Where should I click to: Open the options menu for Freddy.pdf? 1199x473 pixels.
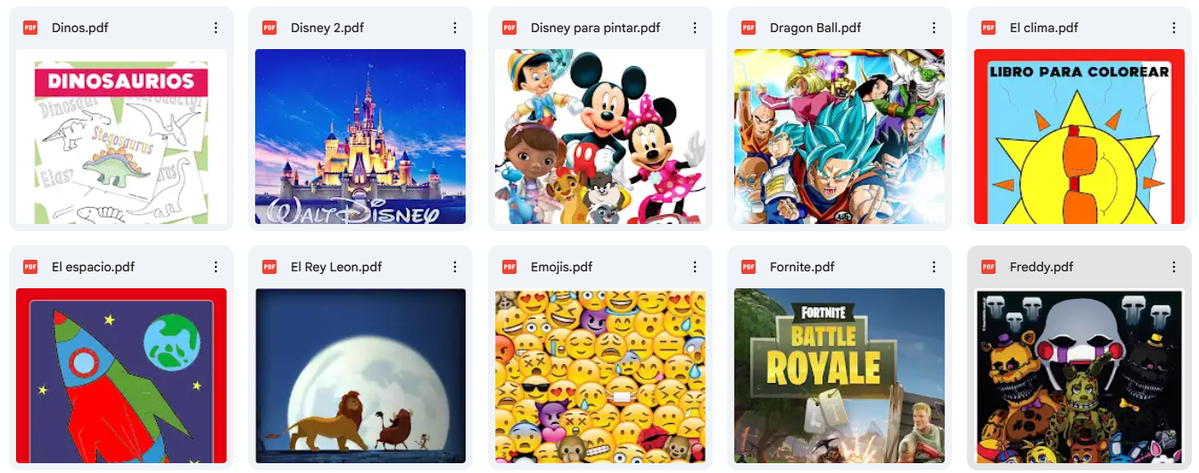pos(1174,267)
